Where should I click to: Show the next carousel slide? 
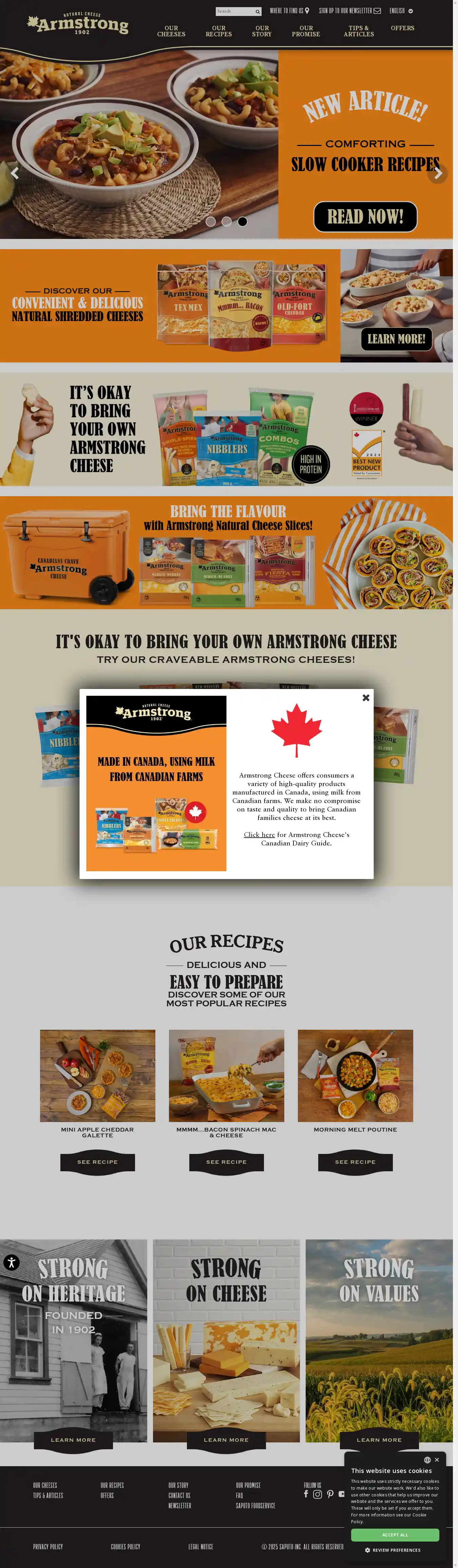tap(437, 173)
